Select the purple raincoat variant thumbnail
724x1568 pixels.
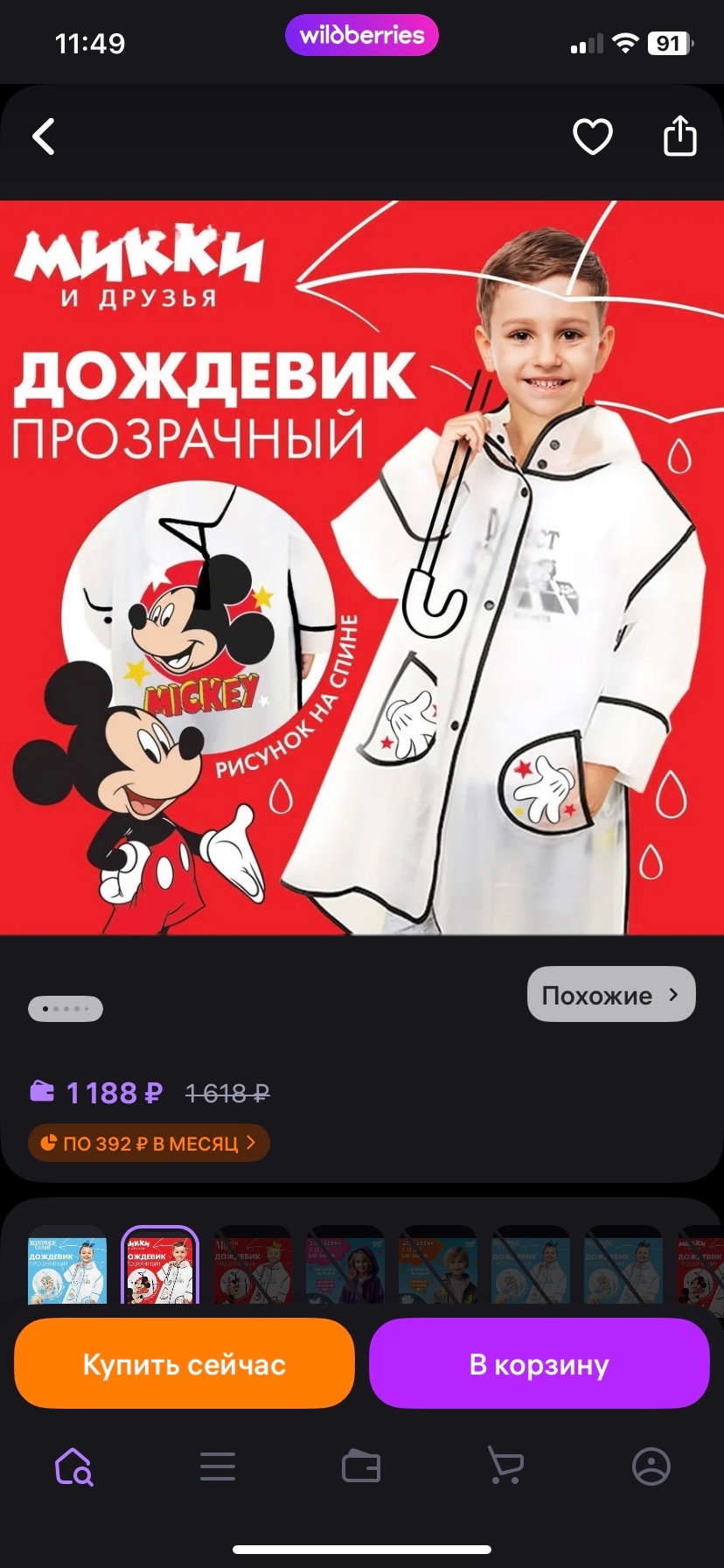(x=345, y=1267)
